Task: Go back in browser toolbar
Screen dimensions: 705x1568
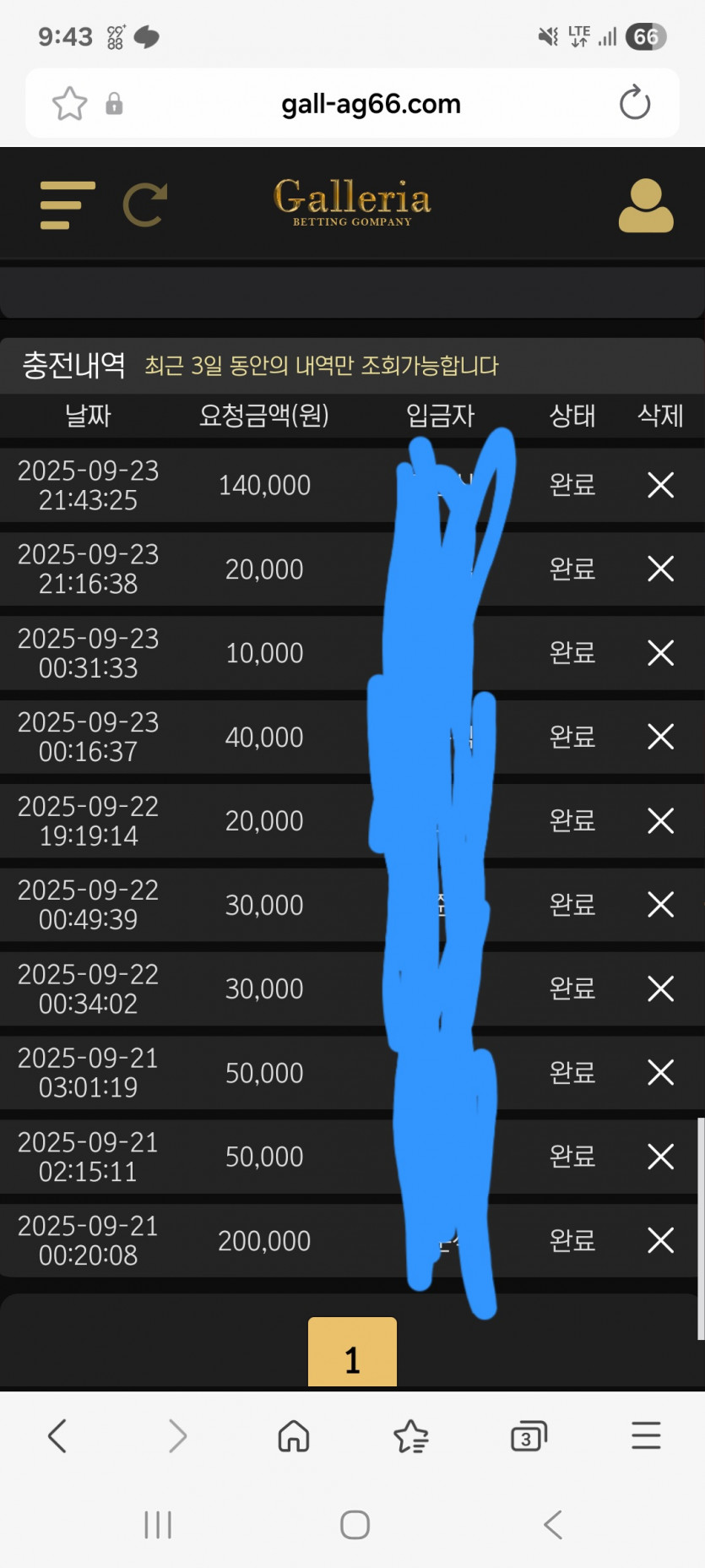Action: [x=57, y=1435]
